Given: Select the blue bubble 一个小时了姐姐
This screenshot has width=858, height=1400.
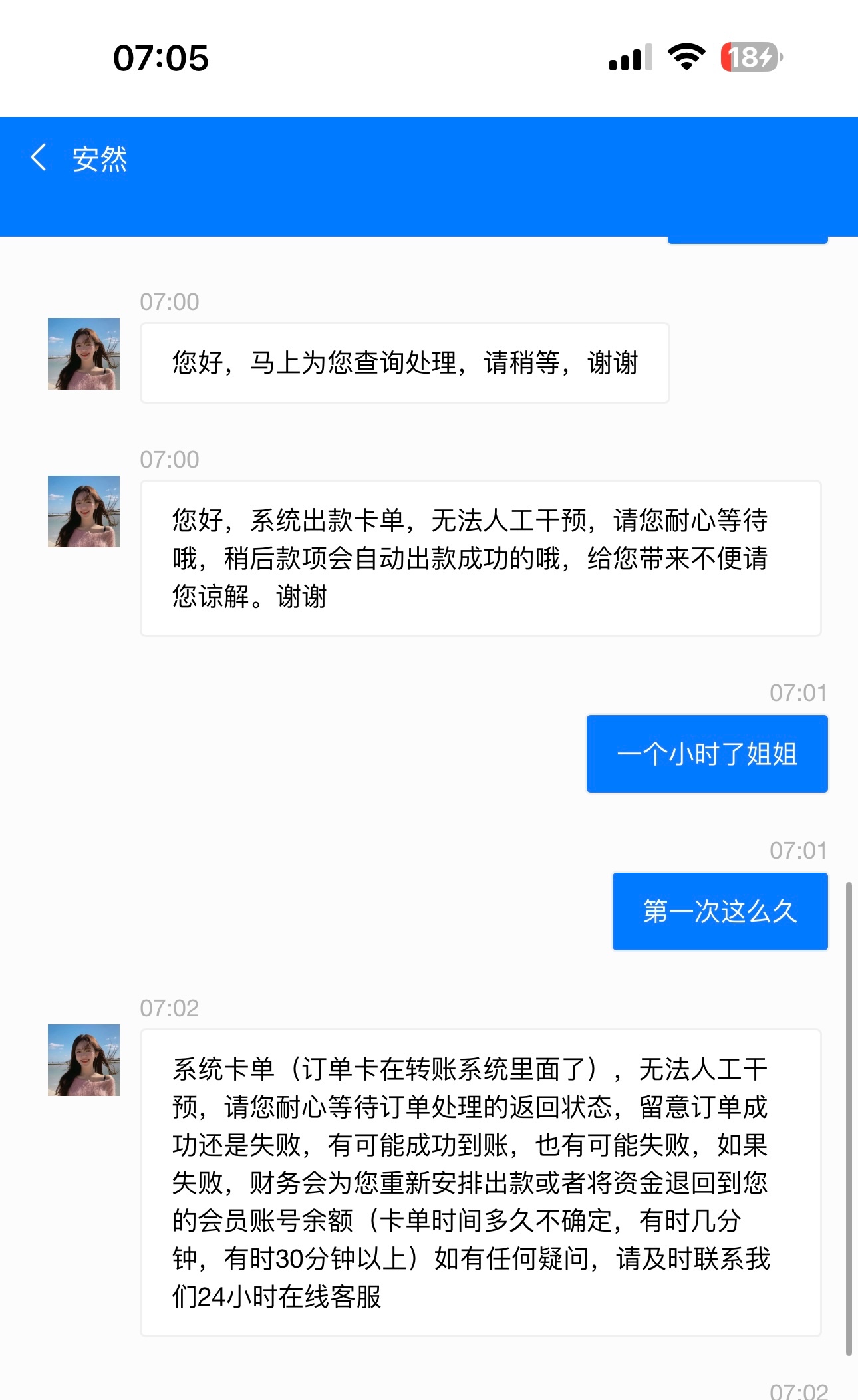Looking at the screenshot, I should (x=706, y=754).
